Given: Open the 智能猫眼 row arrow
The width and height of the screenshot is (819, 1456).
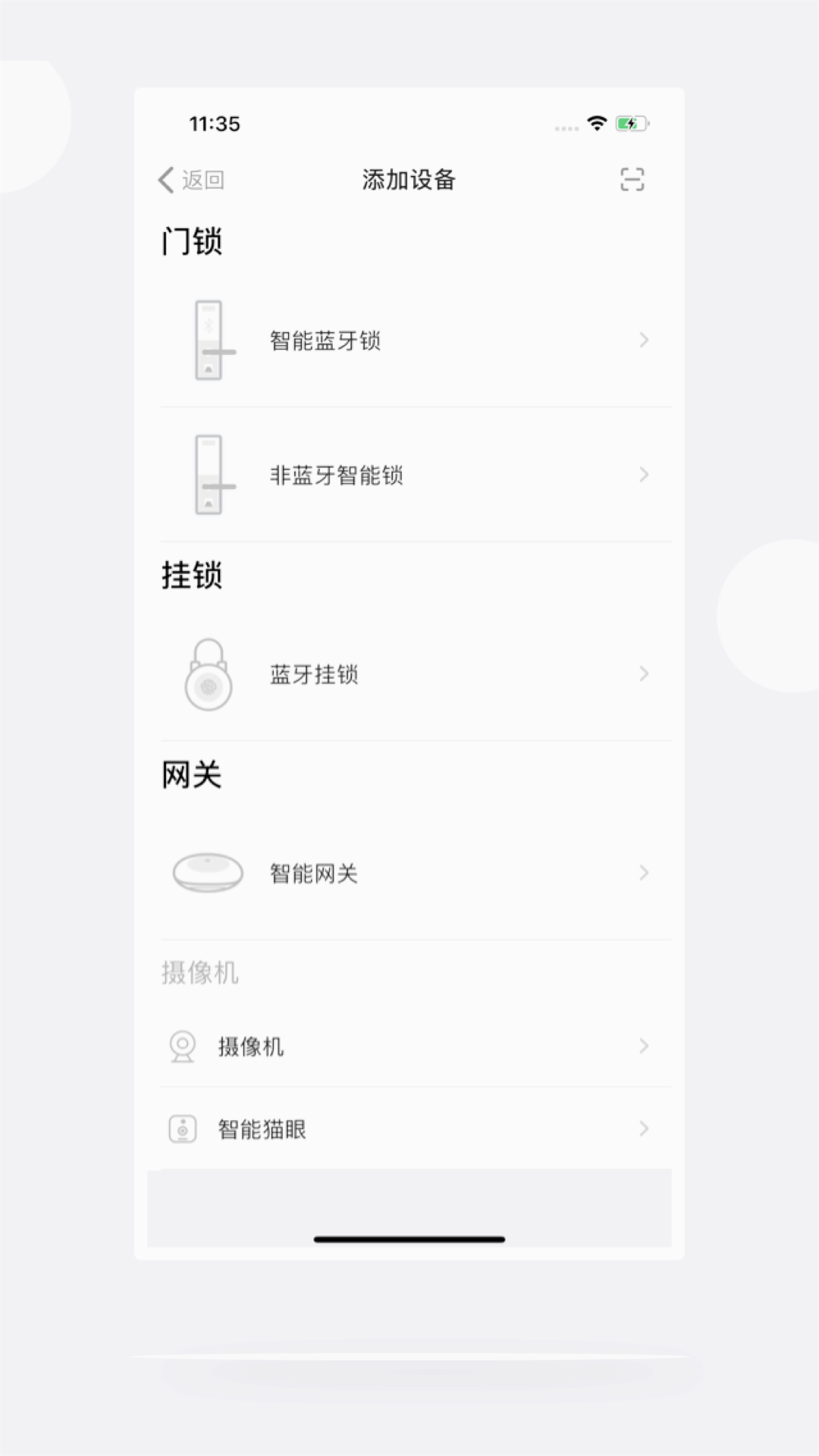Looking at the screenshot, I should (644, 1129).
